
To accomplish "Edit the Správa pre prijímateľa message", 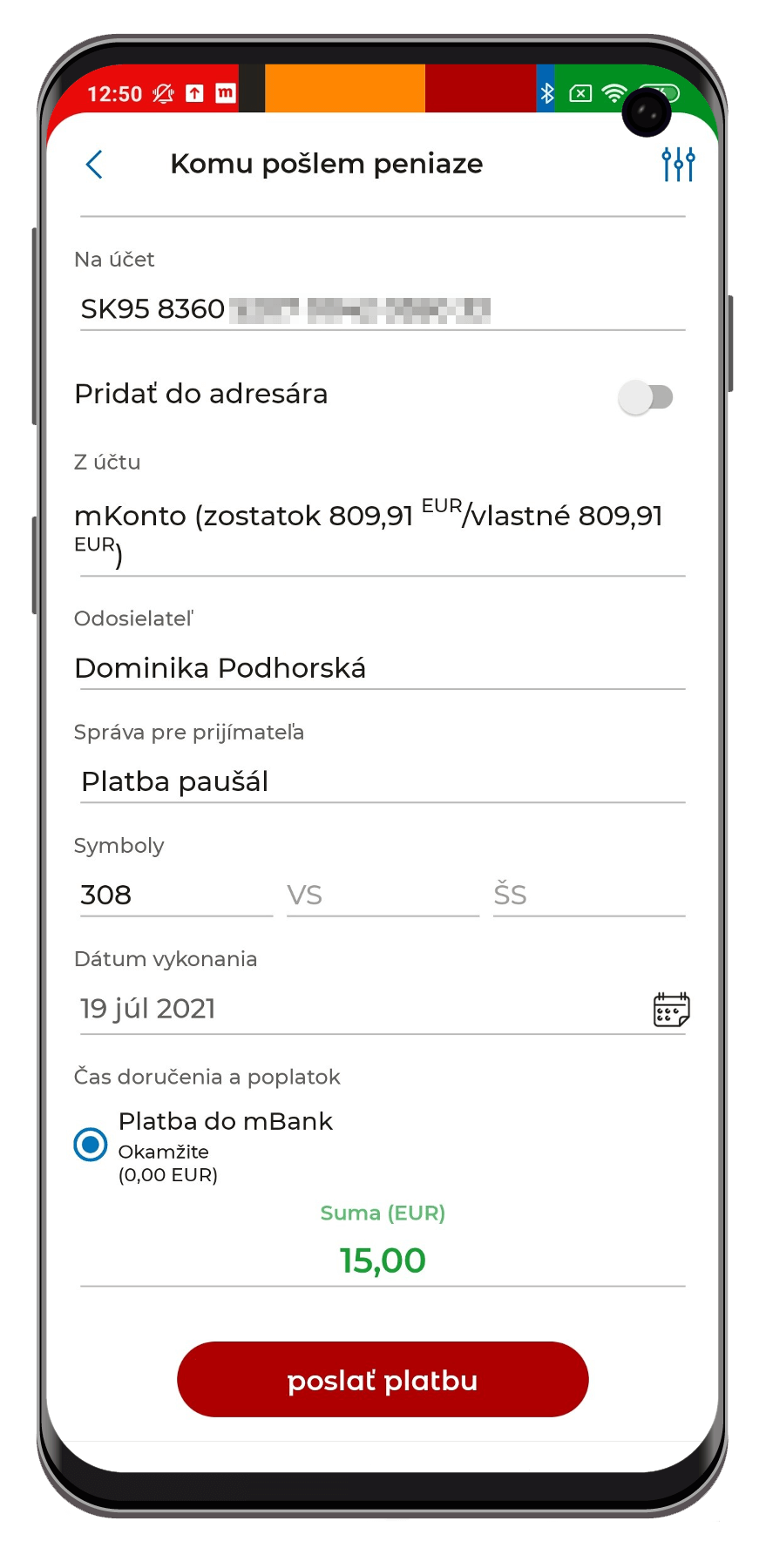I will [383, 781].
